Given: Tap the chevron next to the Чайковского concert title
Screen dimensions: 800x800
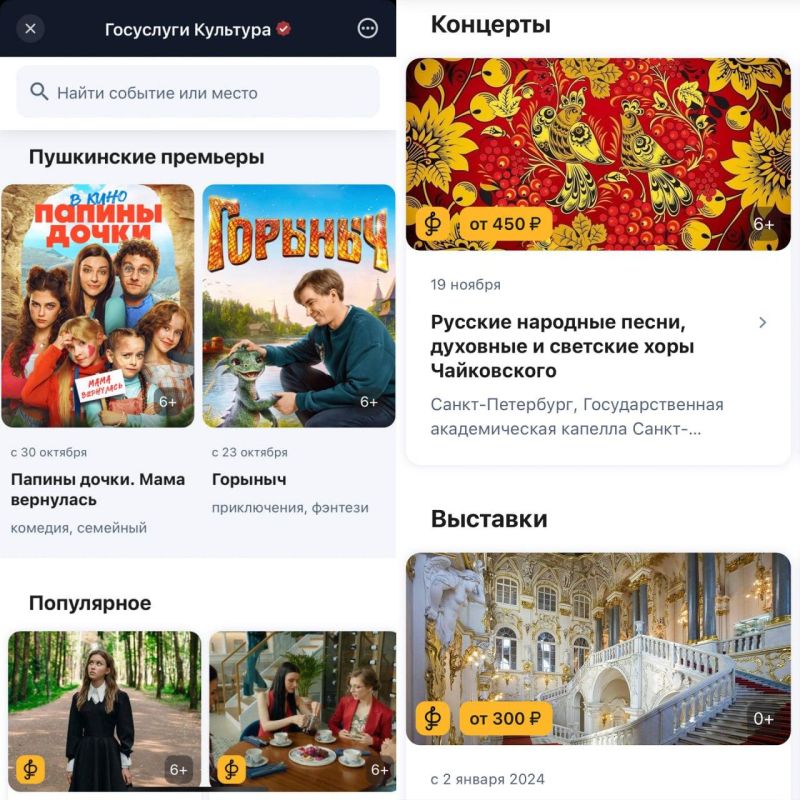Looking at the screenshot, I should [762, 323].
